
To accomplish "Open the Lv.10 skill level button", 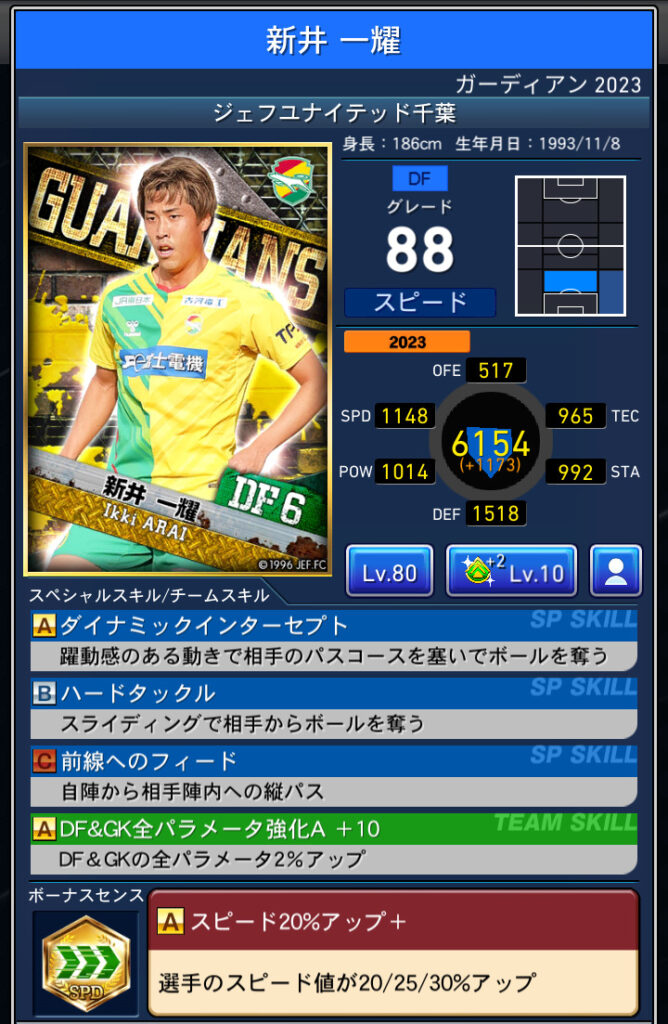I will tap(511, 572).
